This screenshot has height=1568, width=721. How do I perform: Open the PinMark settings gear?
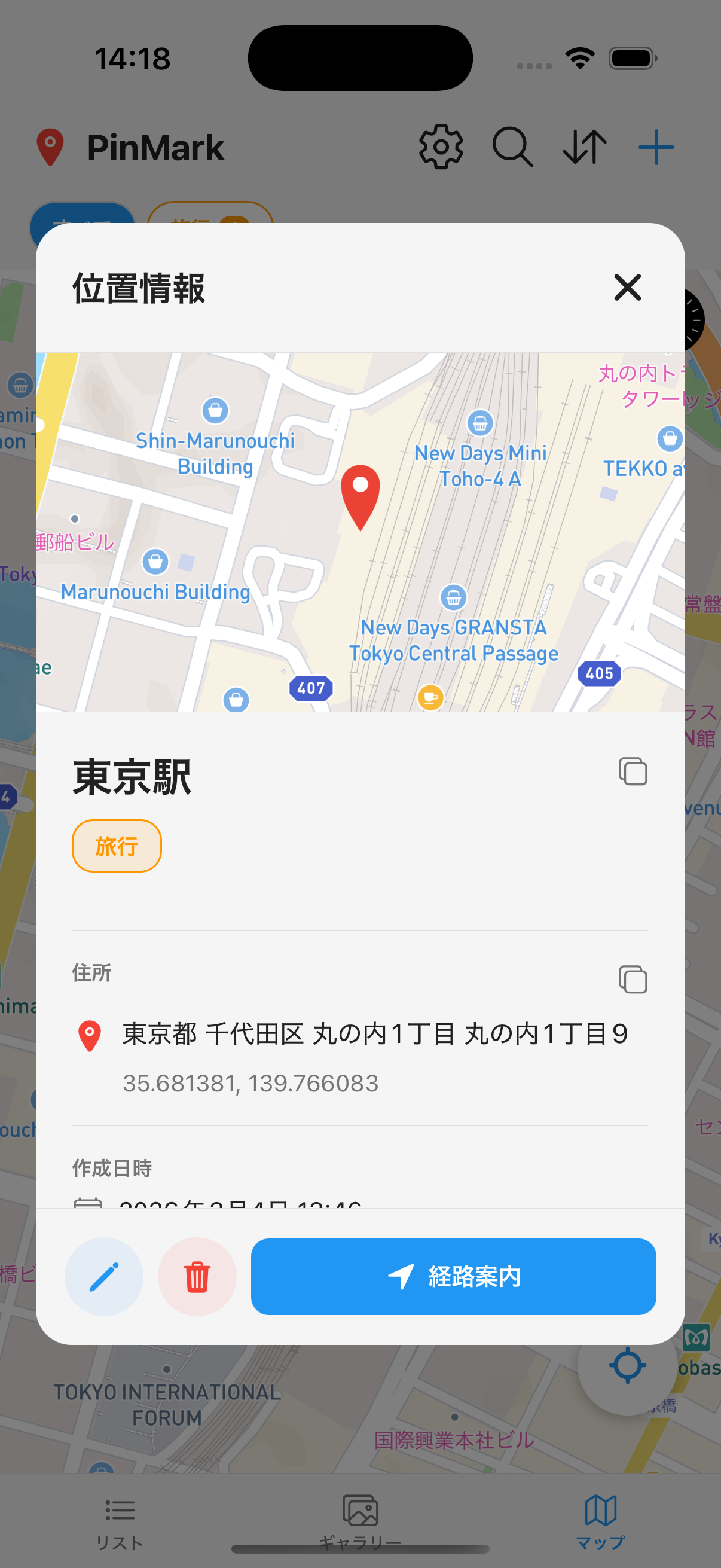441,146
